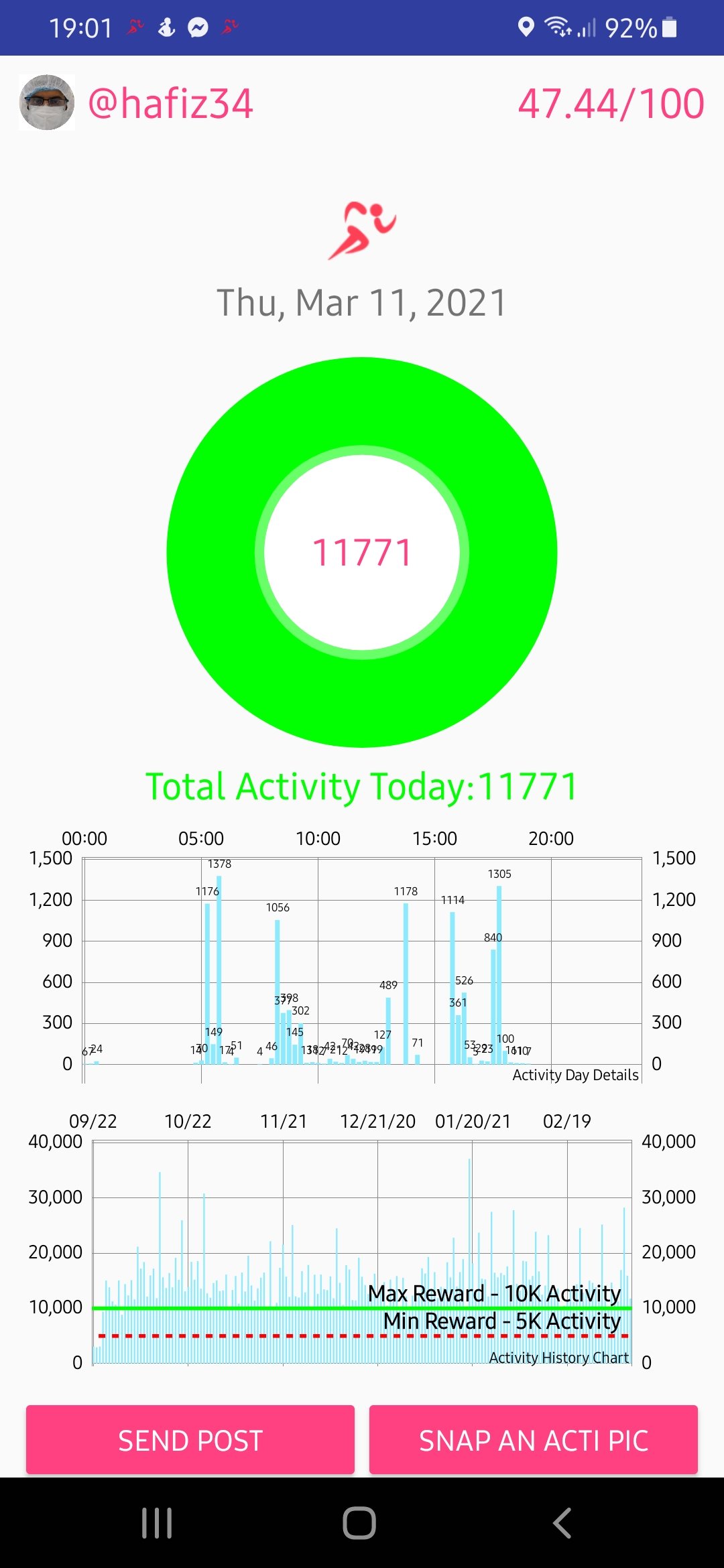This screenshot has width=724, height=1568.
Task: Tap the SEND POST button
Action: (x=190, y=1439)
